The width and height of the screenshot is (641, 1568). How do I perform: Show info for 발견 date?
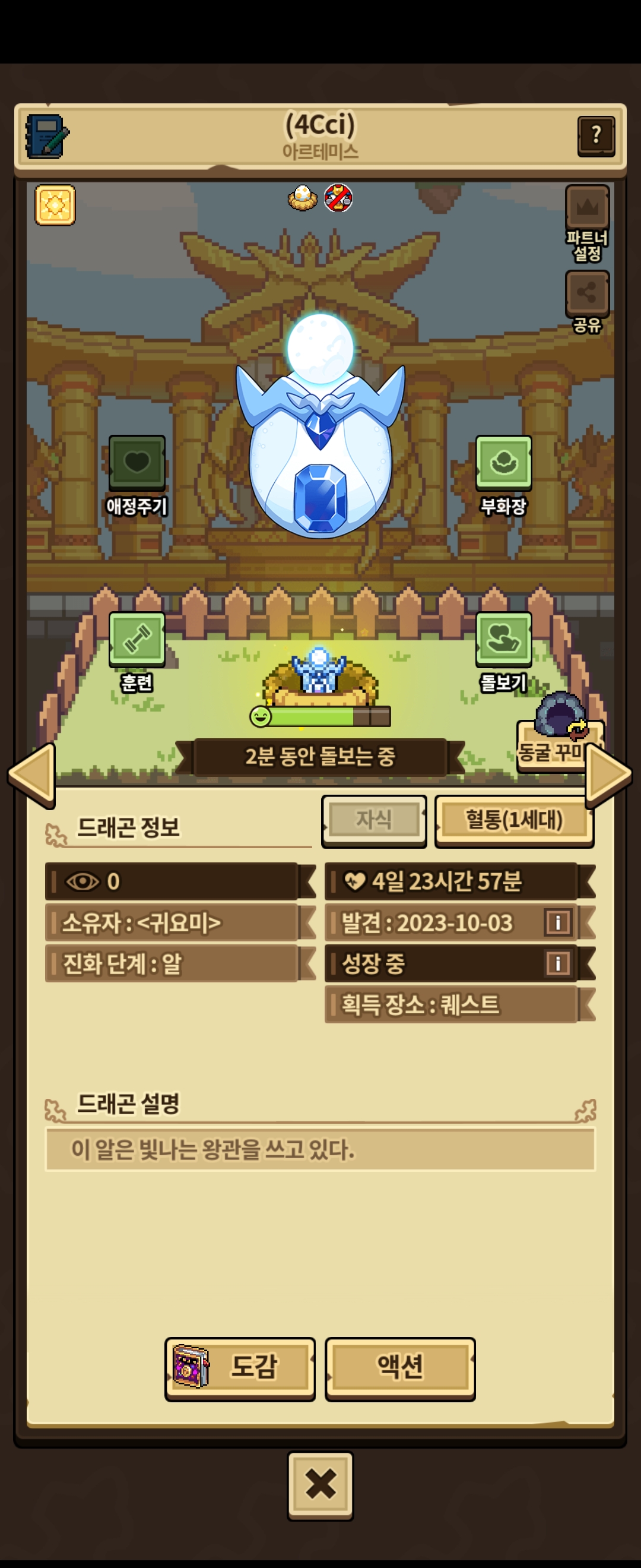tap(557, 922)
